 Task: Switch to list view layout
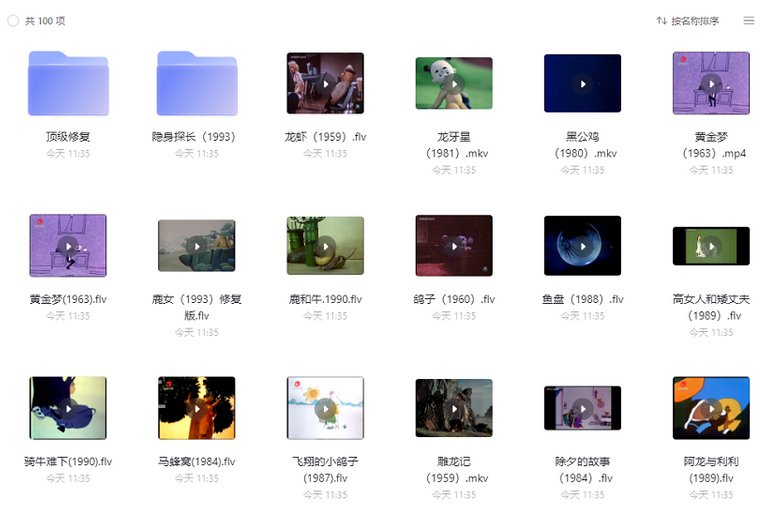click(x=749, y=21)
